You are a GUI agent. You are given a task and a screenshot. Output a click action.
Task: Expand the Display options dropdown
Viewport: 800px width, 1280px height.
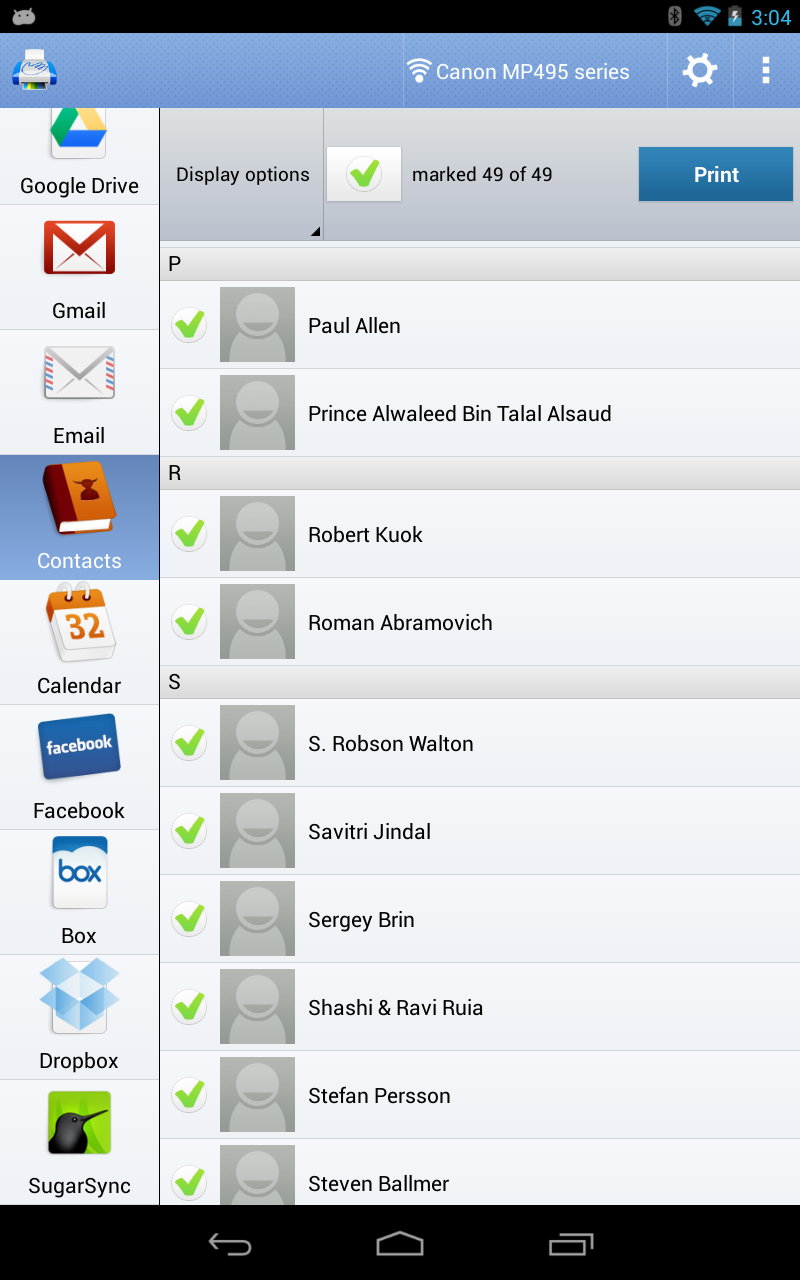pos(242,175)
